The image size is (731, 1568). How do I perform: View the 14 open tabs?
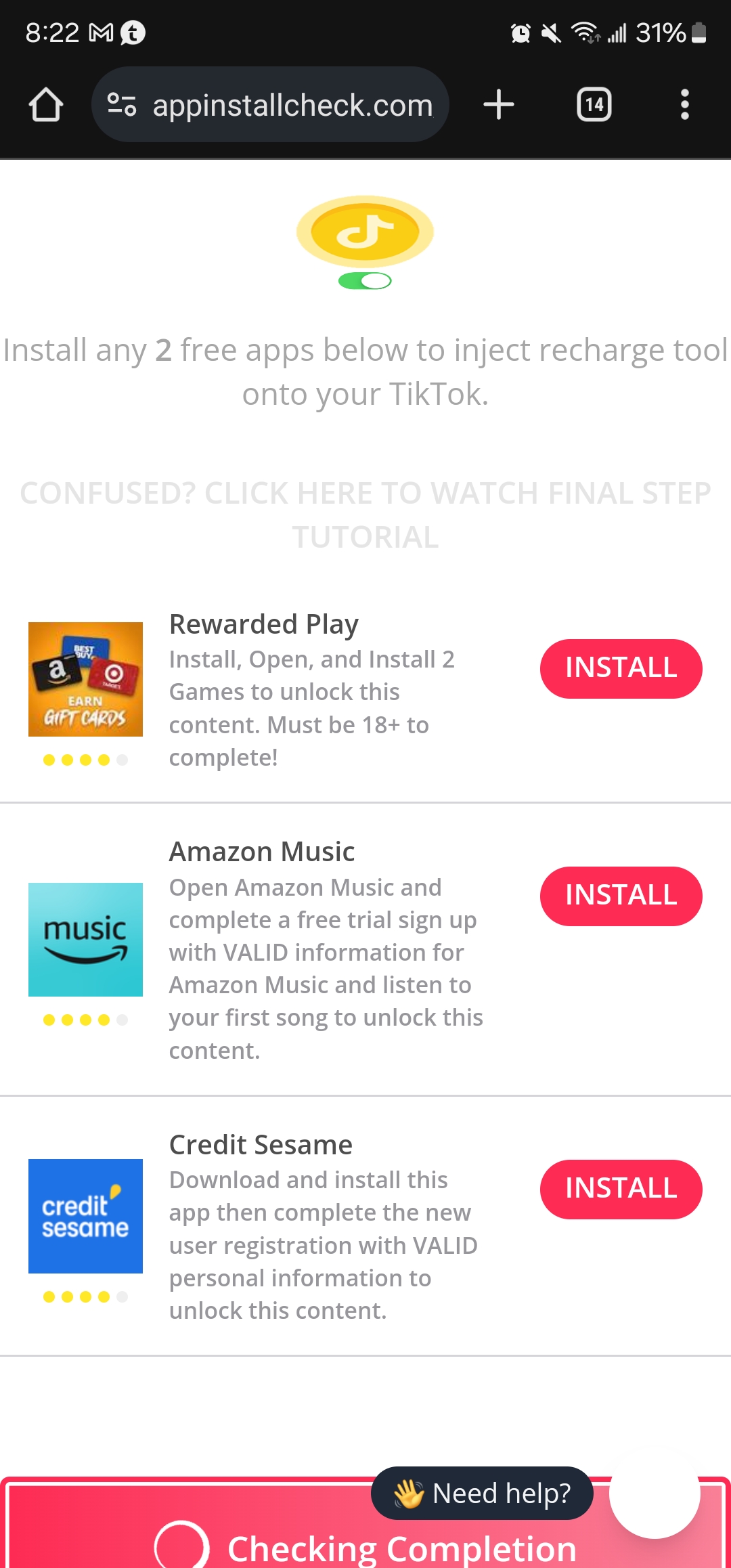click(594, 105)
